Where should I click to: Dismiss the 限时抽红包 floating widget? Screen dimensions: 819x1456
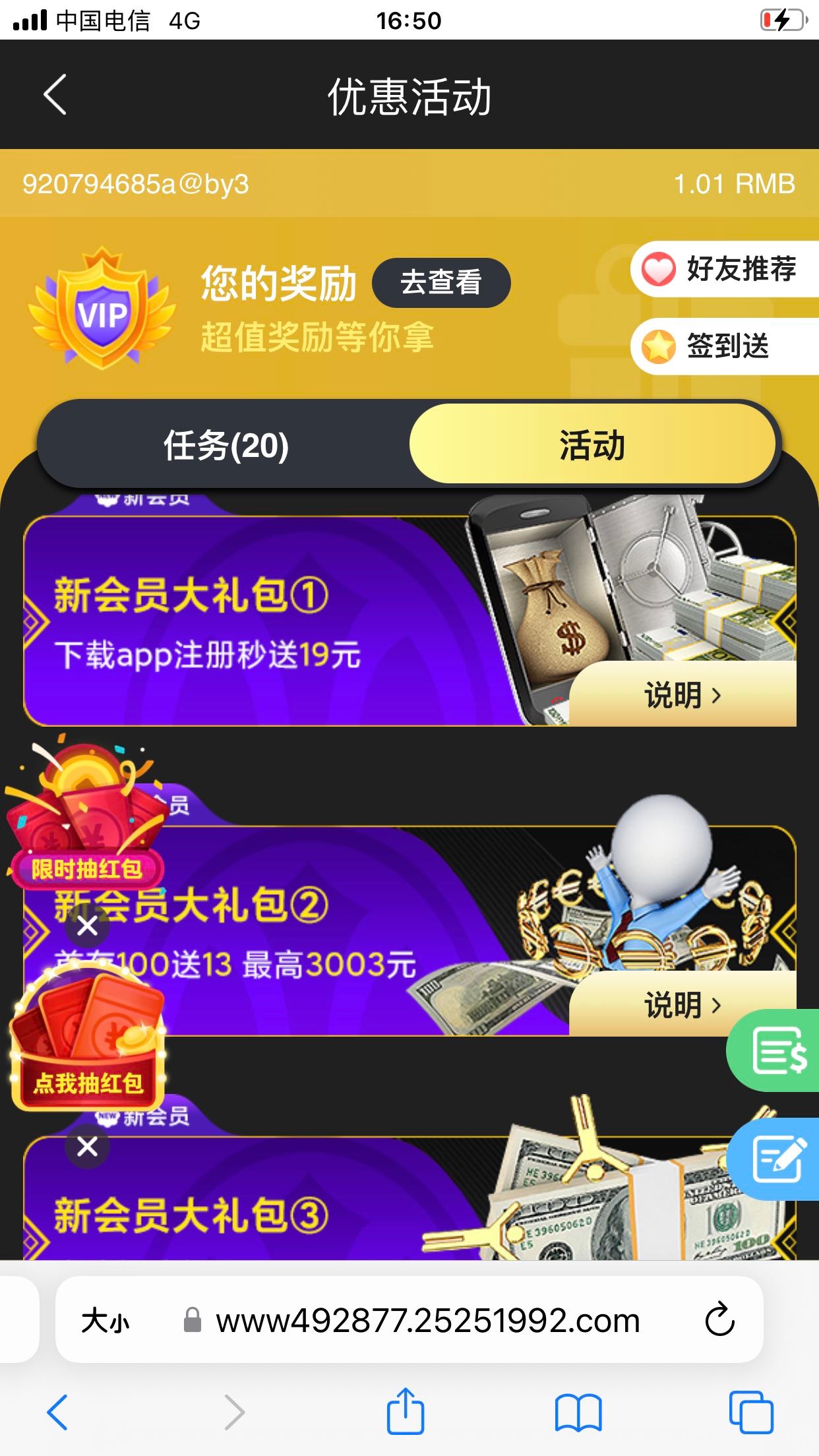pos(87,926)
